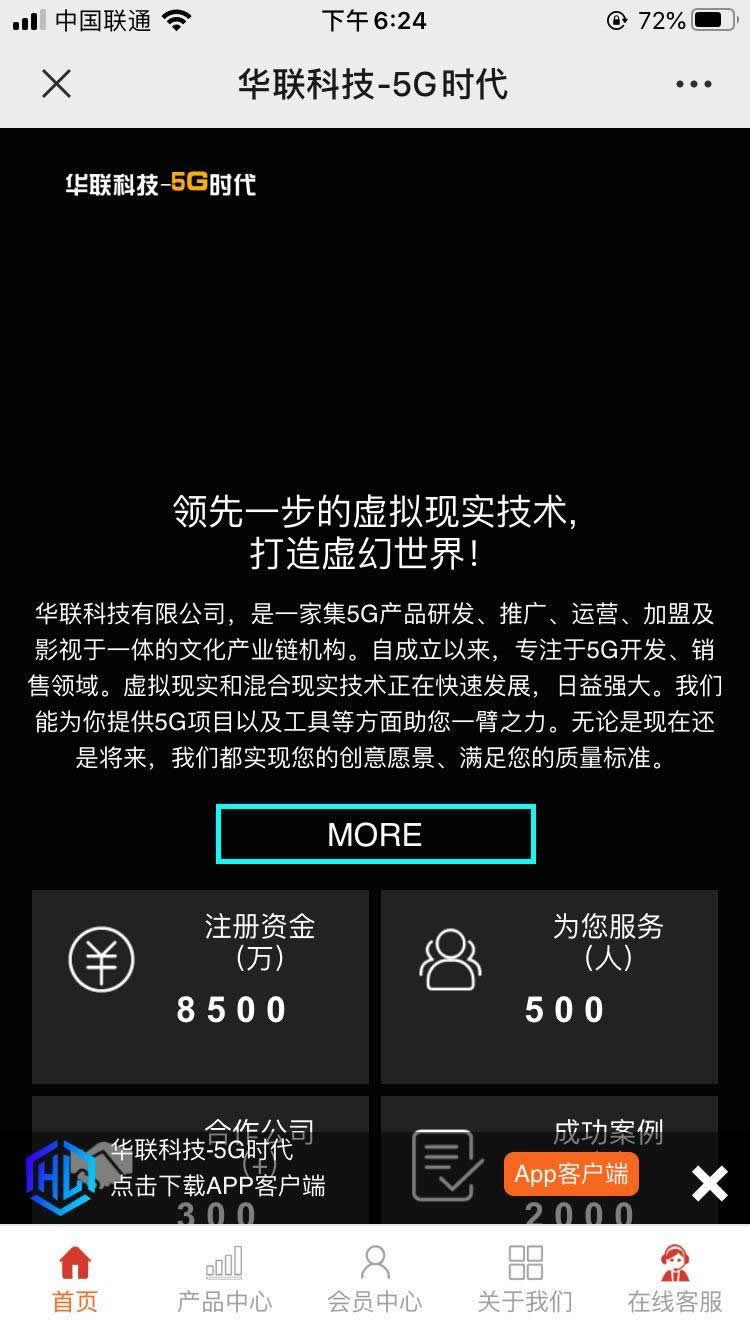Switch to the 首页 tab
This screenshot has height=1334, width=750.
click(75, 1280)
